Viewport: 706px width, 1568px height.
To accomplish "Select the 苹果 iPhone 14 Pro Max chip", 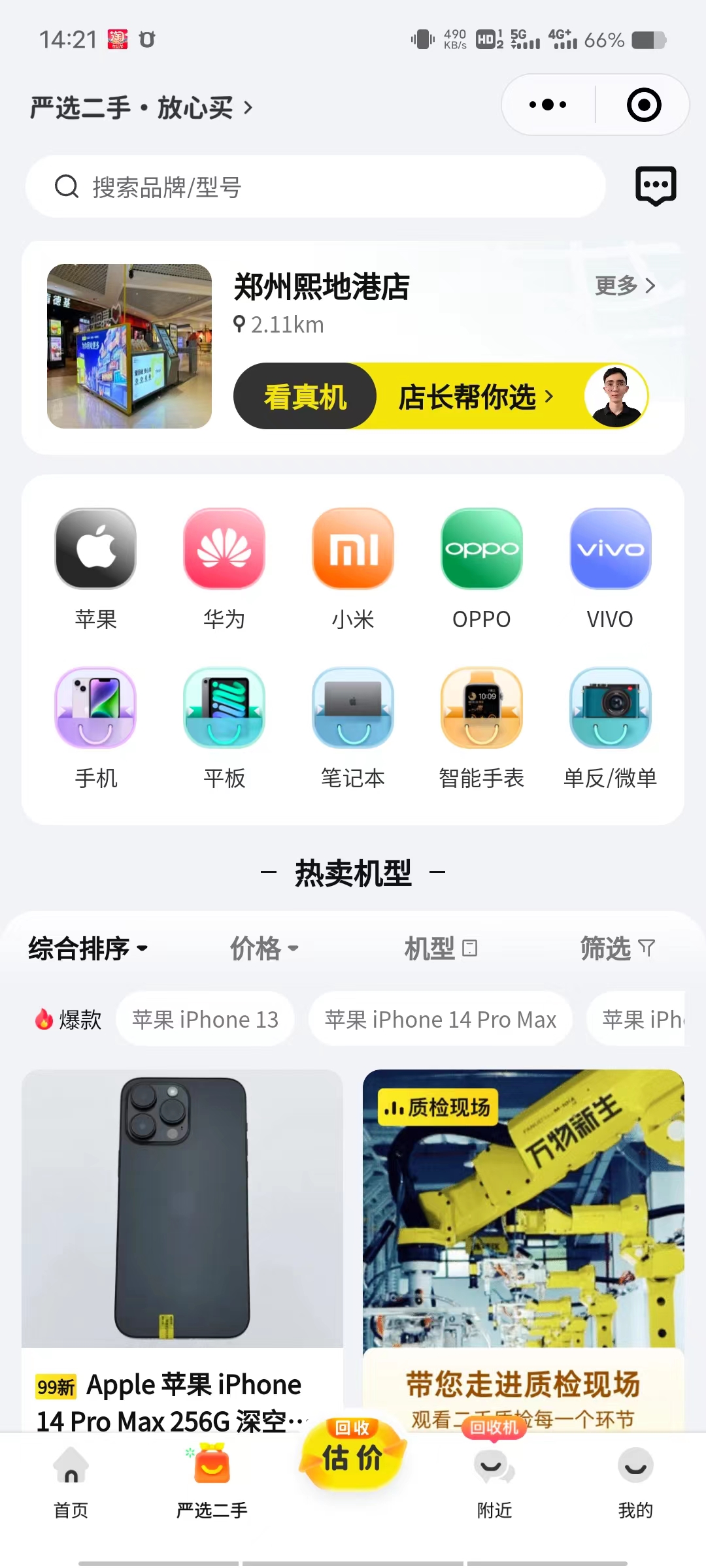I will click(x=441, y=1019).
